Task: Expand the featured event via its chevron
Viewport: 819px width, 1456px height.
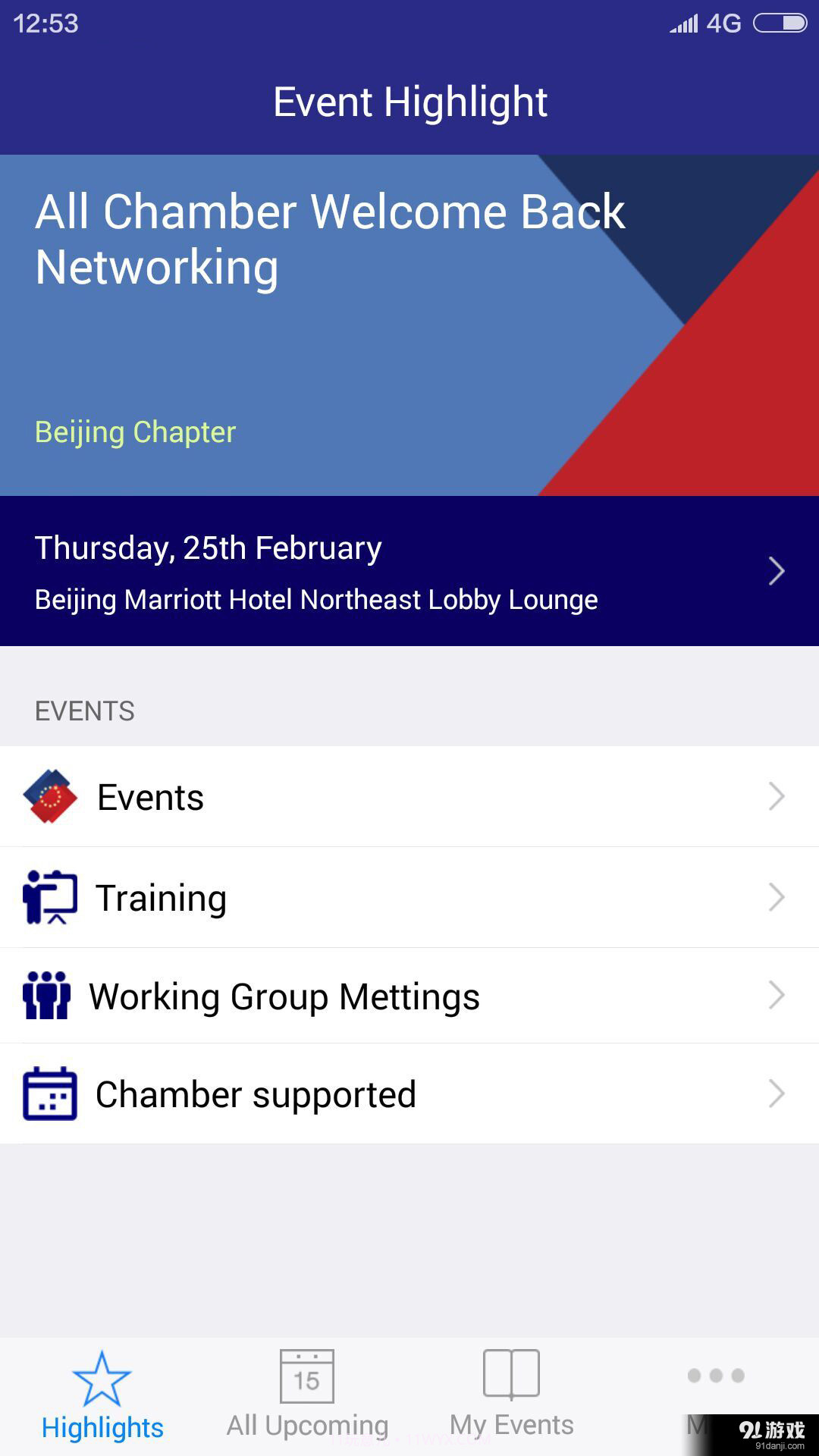Action: click(775, 570)
